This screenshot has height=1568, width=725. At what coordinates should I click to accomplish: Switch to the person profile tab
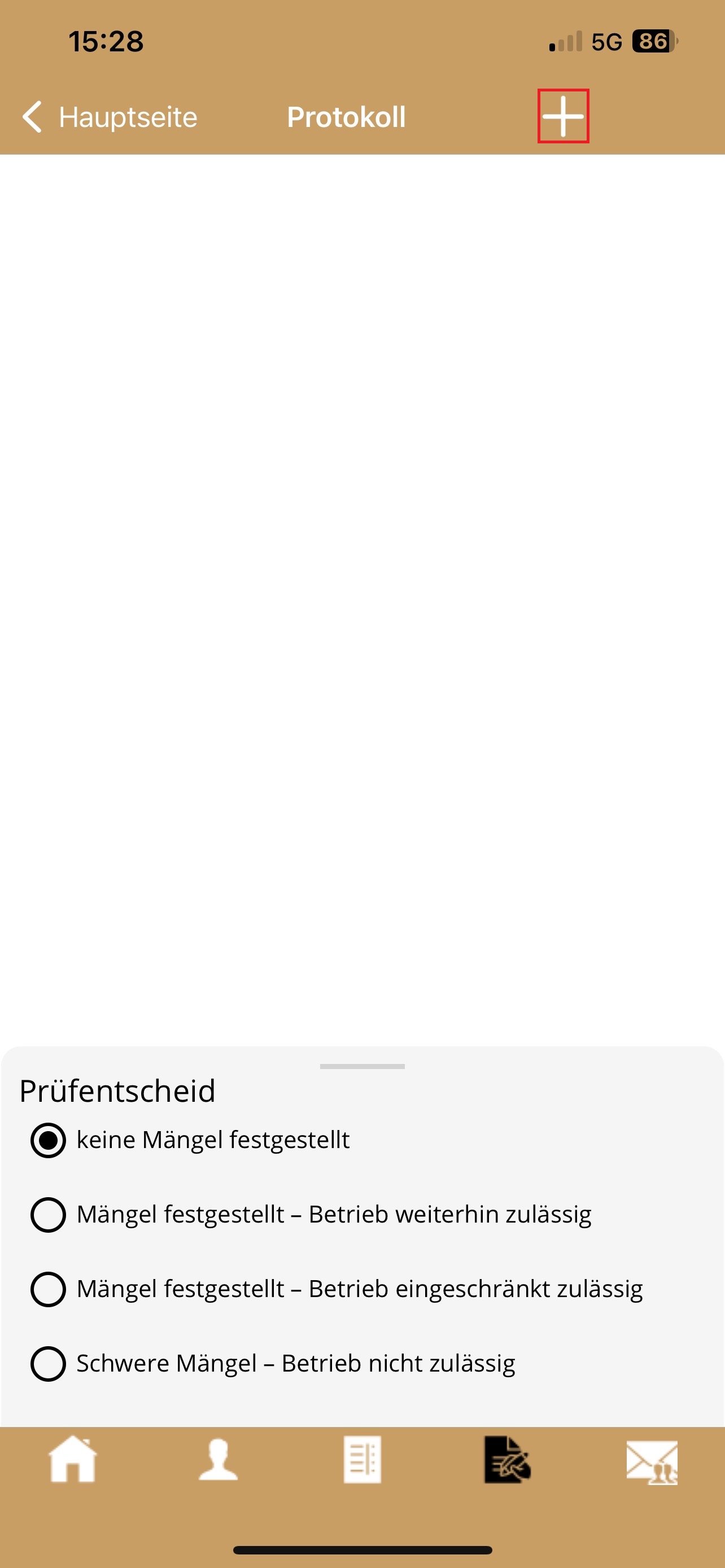218,1460
